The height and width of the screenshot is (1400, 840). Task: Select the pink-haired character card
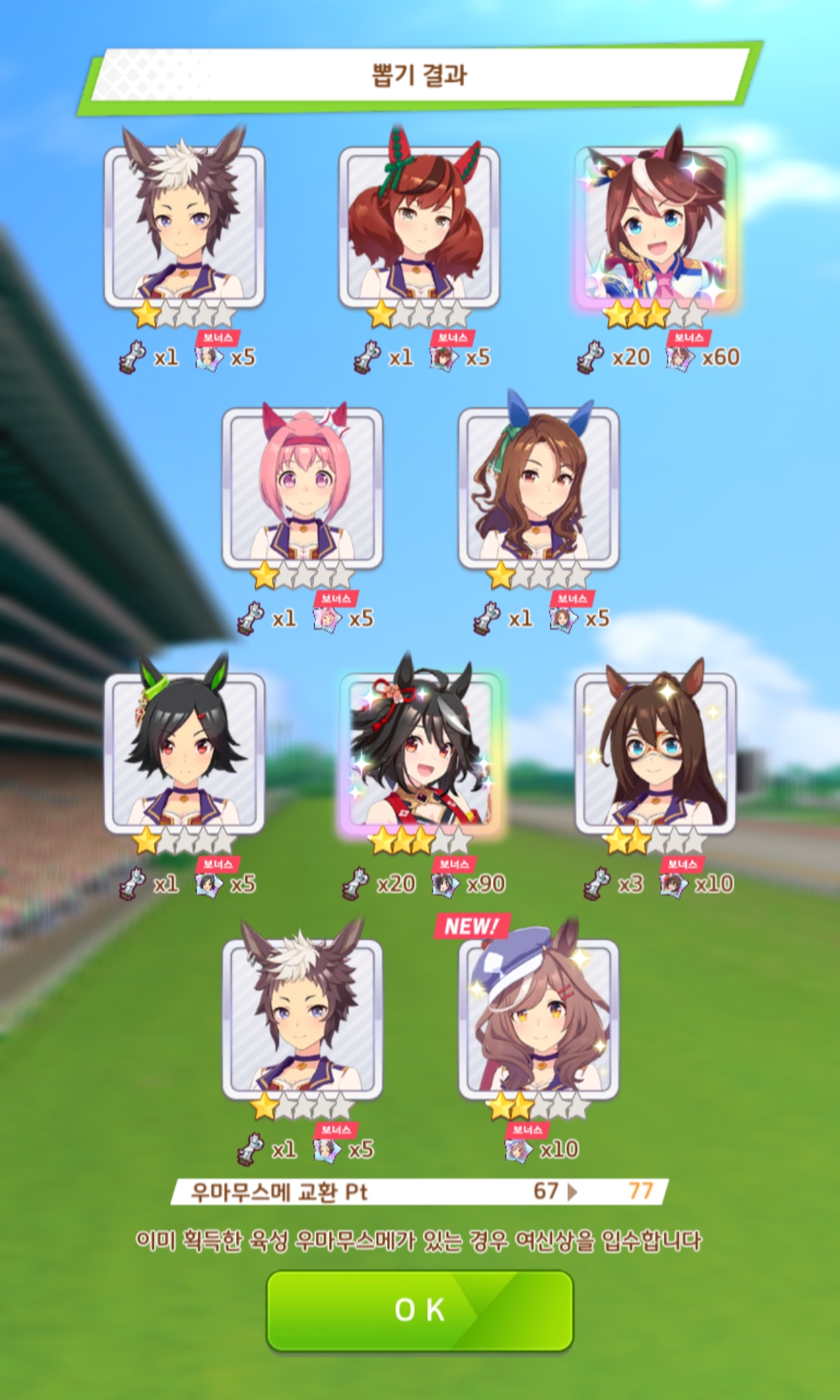tap(302, 488)
